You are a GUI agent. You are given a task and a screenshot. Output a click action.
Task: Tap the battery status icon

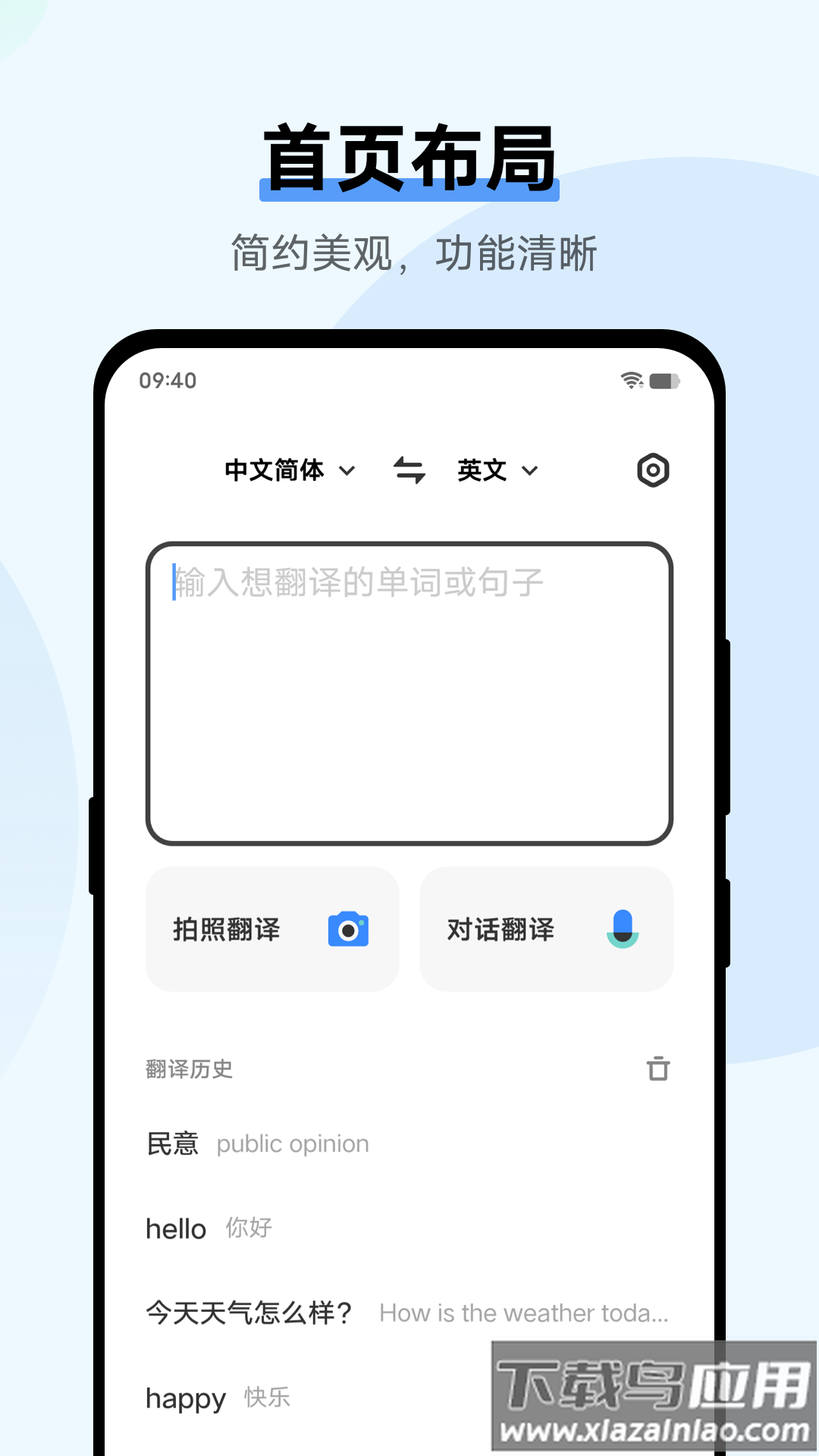664,381
